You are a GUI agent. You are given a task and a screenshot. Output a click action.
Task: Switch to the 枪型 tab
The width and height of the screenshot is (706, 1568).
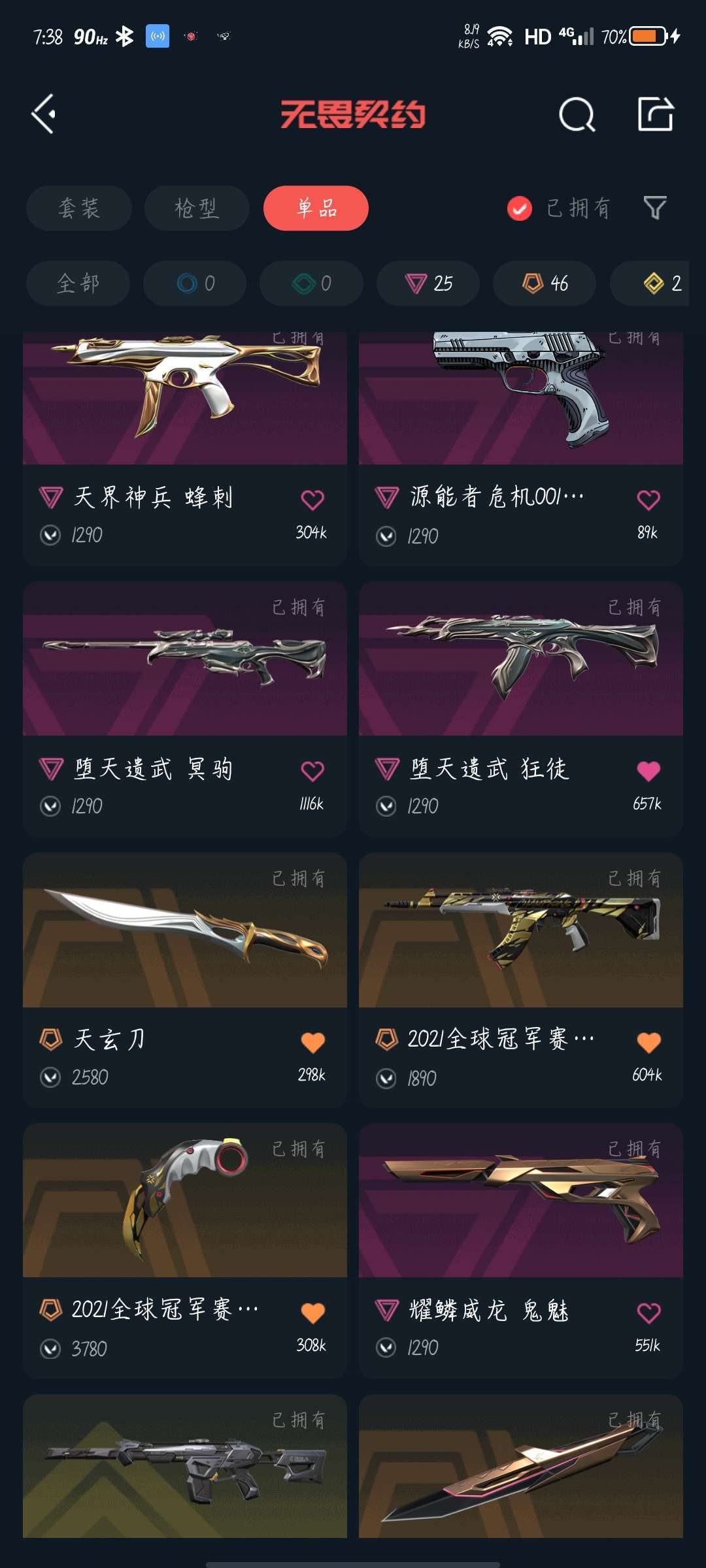tap(197, 208)
